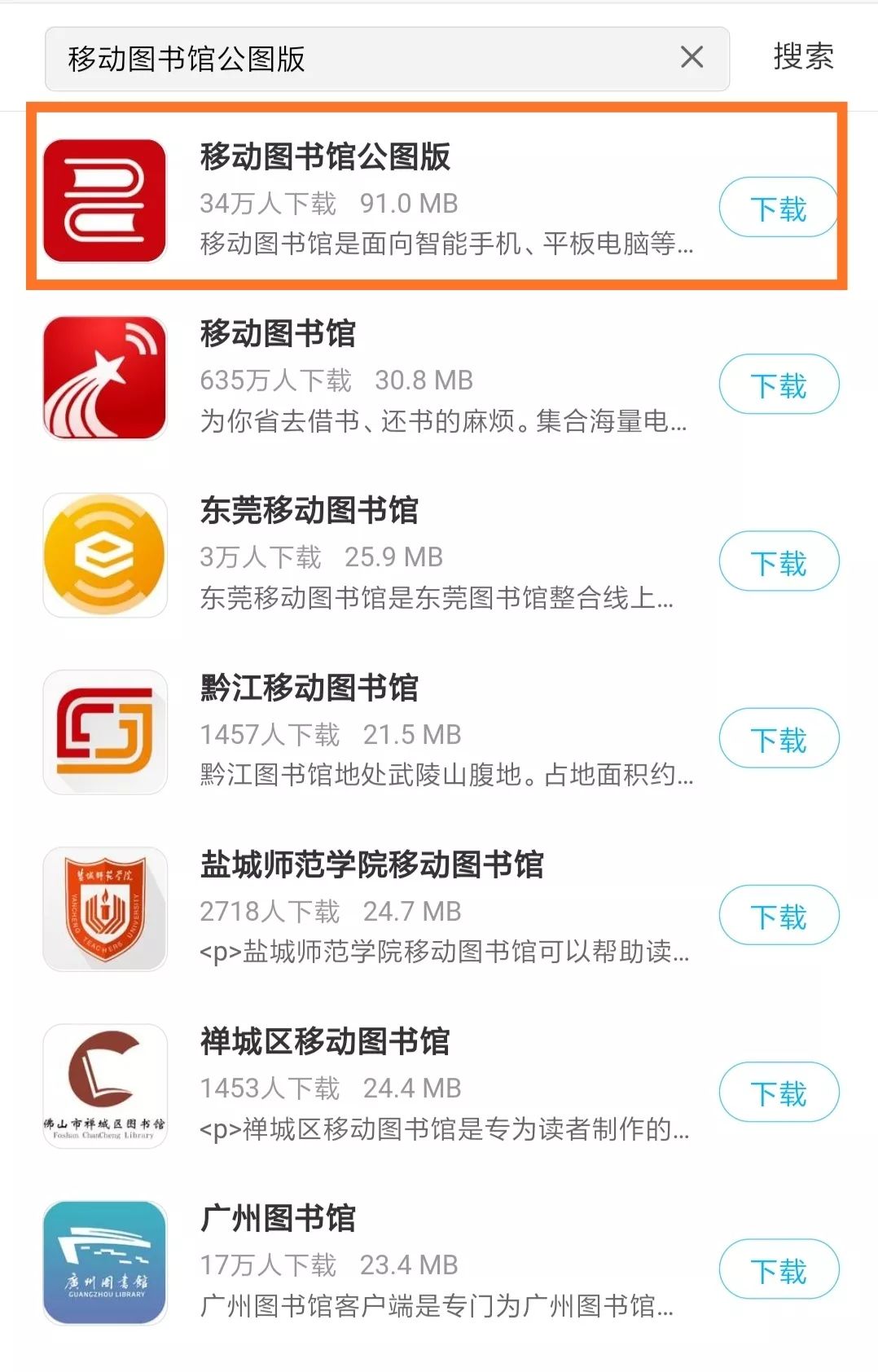Download 东莞移动图书馆
This screenshot has height=1372, width=878.
click(779, 561)
